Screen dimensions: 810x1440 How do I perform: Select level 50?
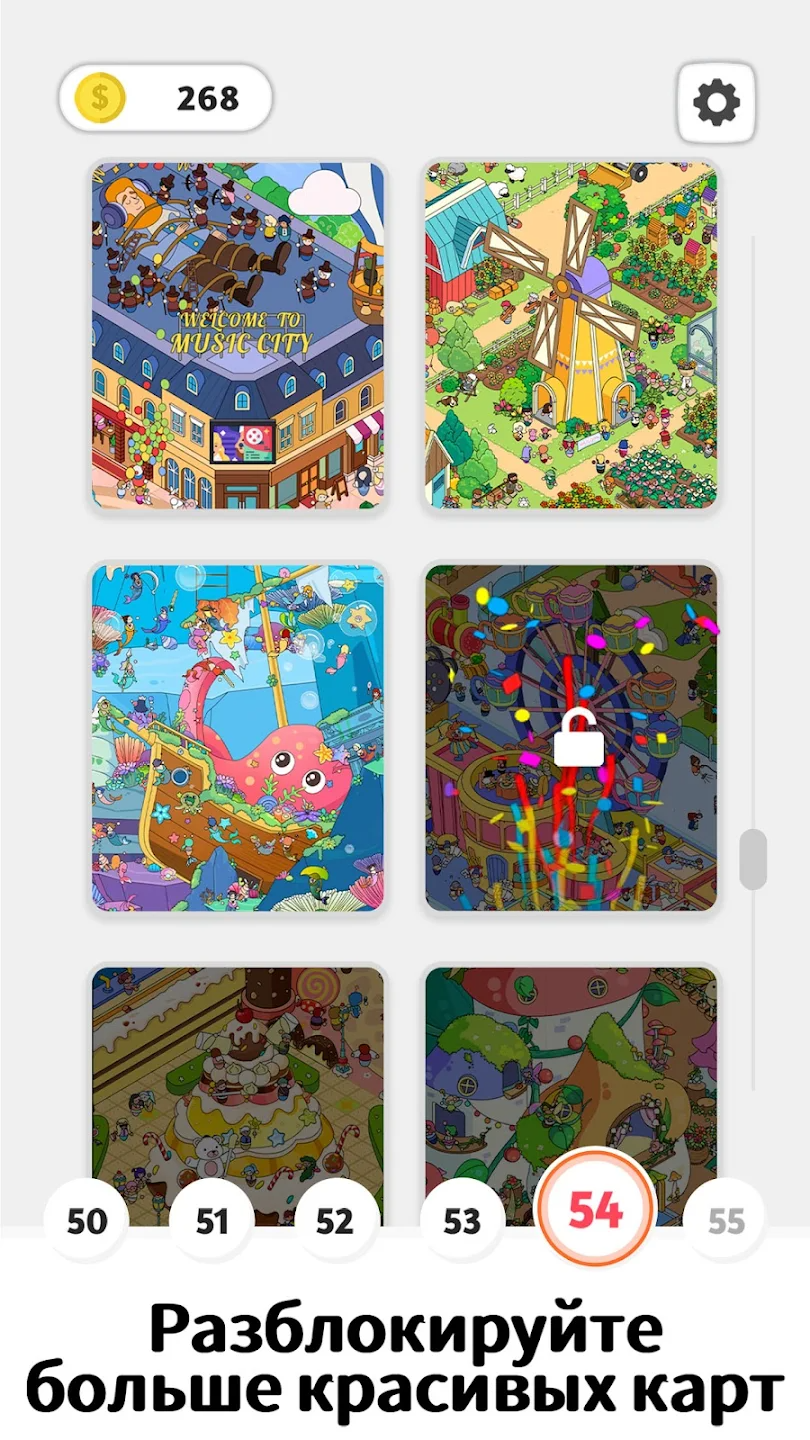[87, 1221]
